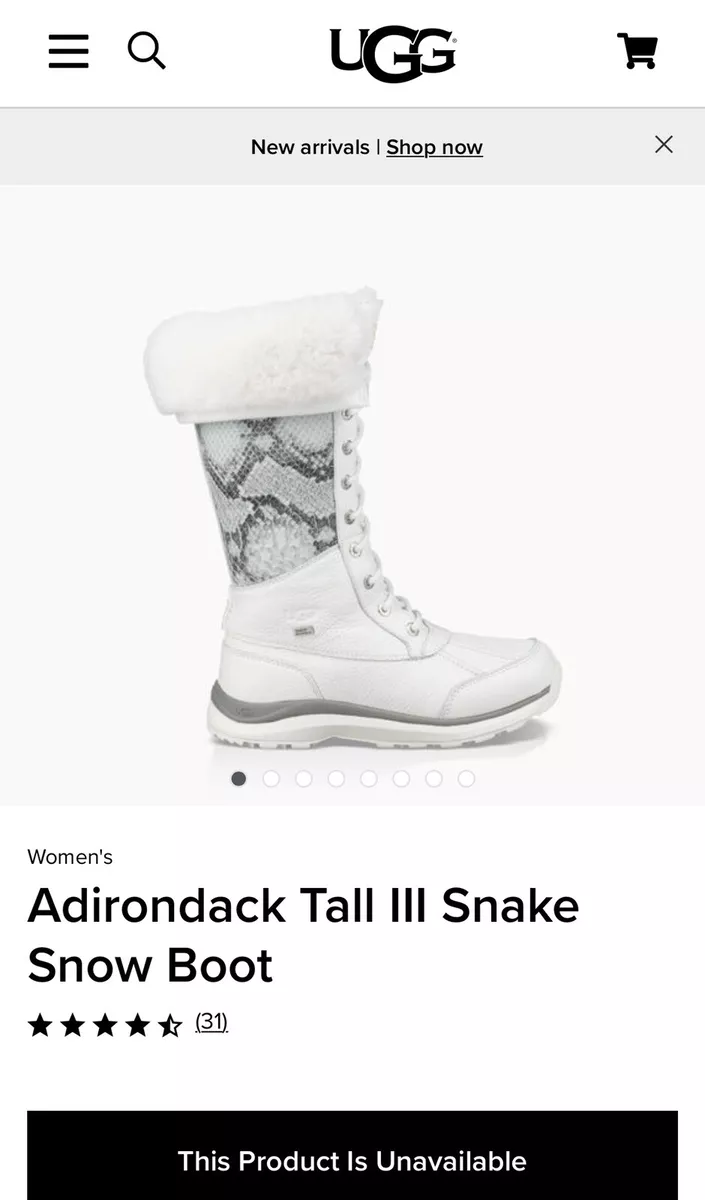Image resolution: width=705 pixels, height=1200 pixels.
Task: Dismiss the New arrivals banner
Action: 664,145
